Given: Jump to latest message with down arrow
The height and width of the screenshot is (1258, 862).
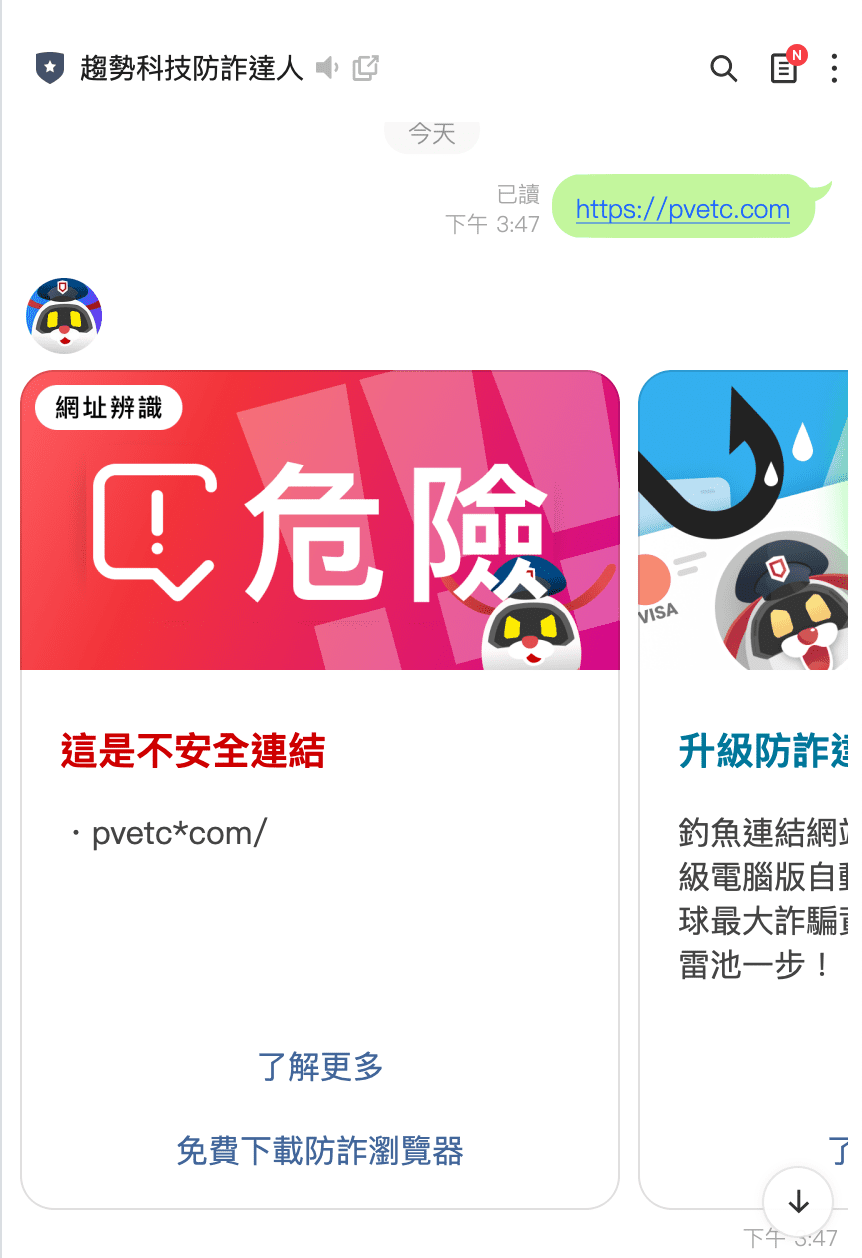Looking at the screenshot, I should [x=798, y=1202].
